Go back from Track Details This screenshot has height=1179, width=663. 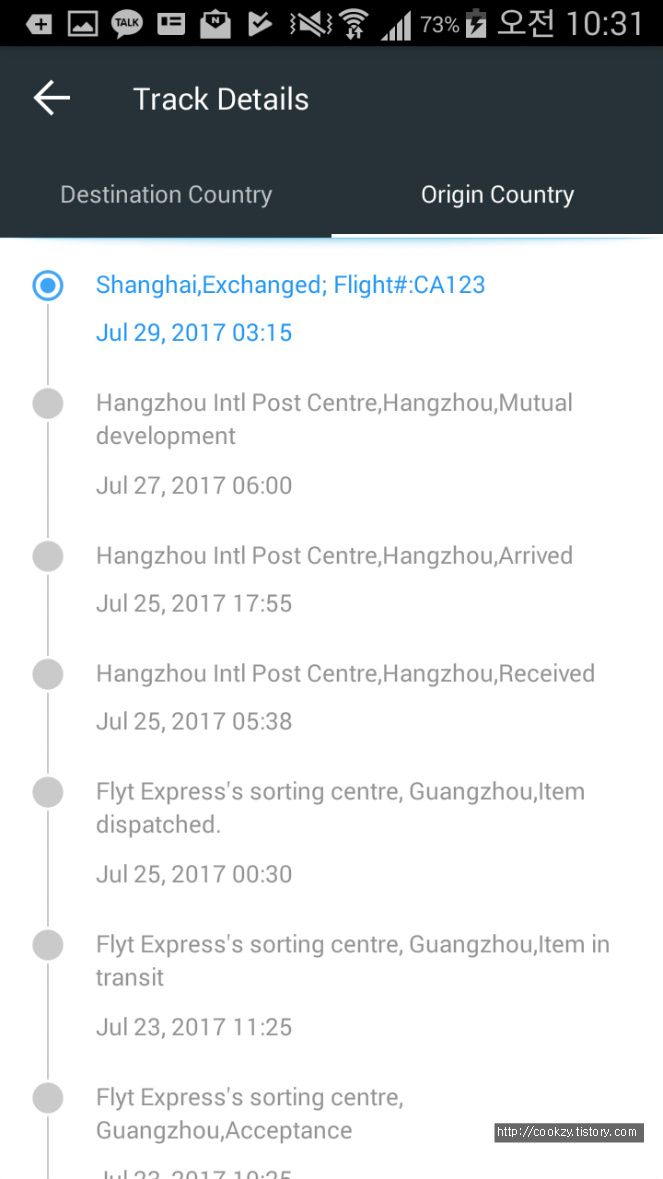(52, 99)
